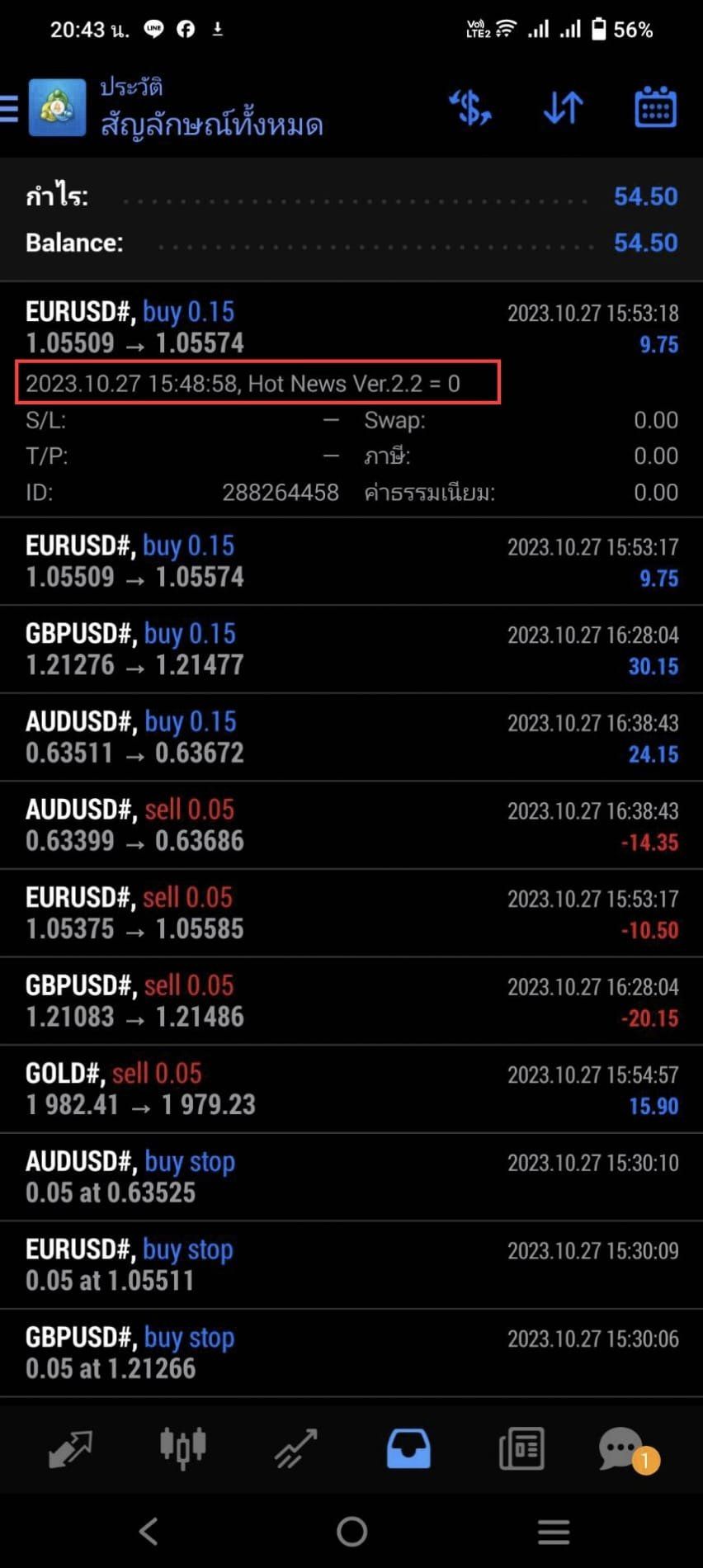Switch to the Chart tab
The height and width of the screenshot is (1568, 703).
pyautogui.click(x=182, y=1448)
